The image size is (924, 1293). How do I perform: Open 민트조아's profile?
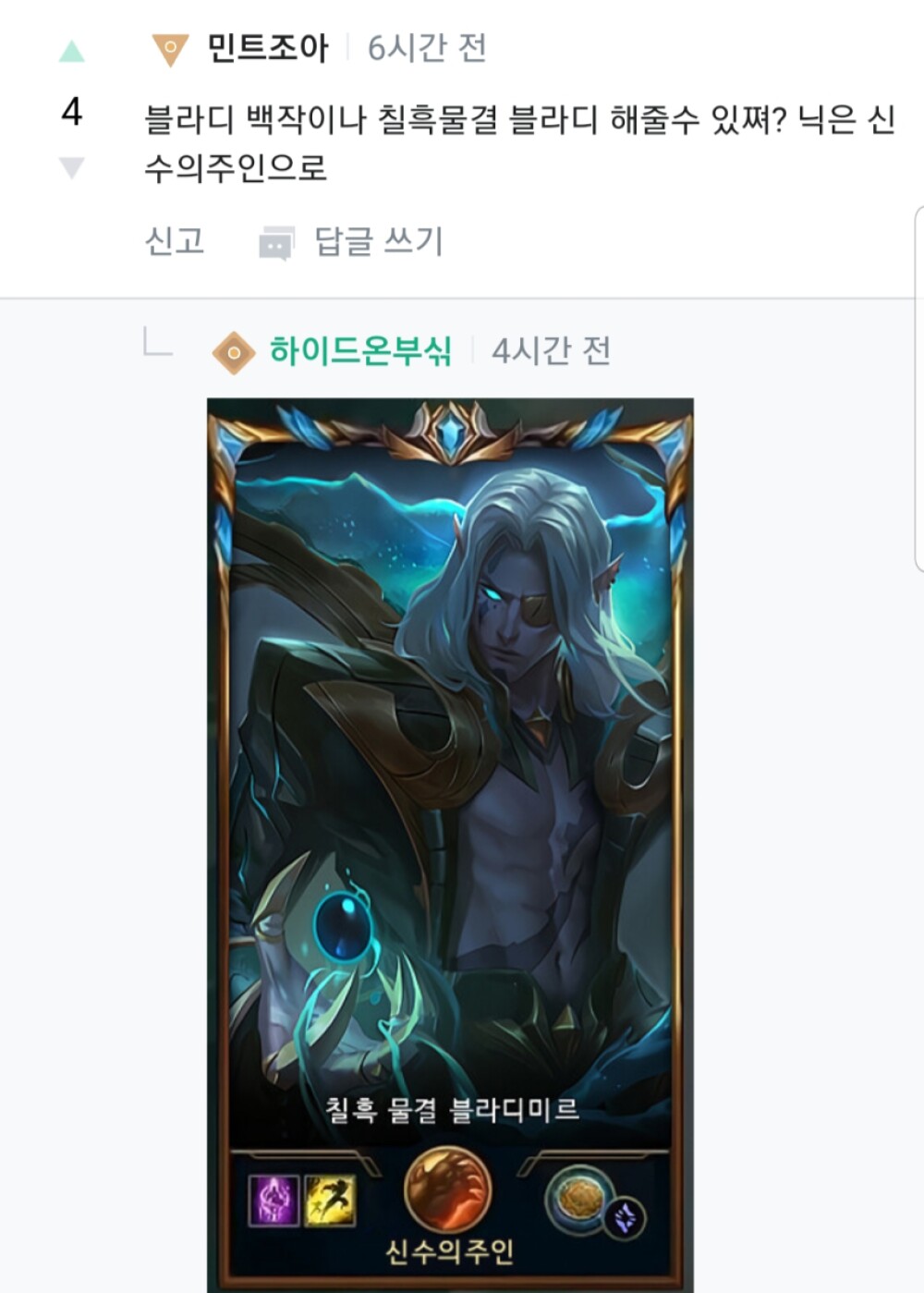(x=266, y=48)
